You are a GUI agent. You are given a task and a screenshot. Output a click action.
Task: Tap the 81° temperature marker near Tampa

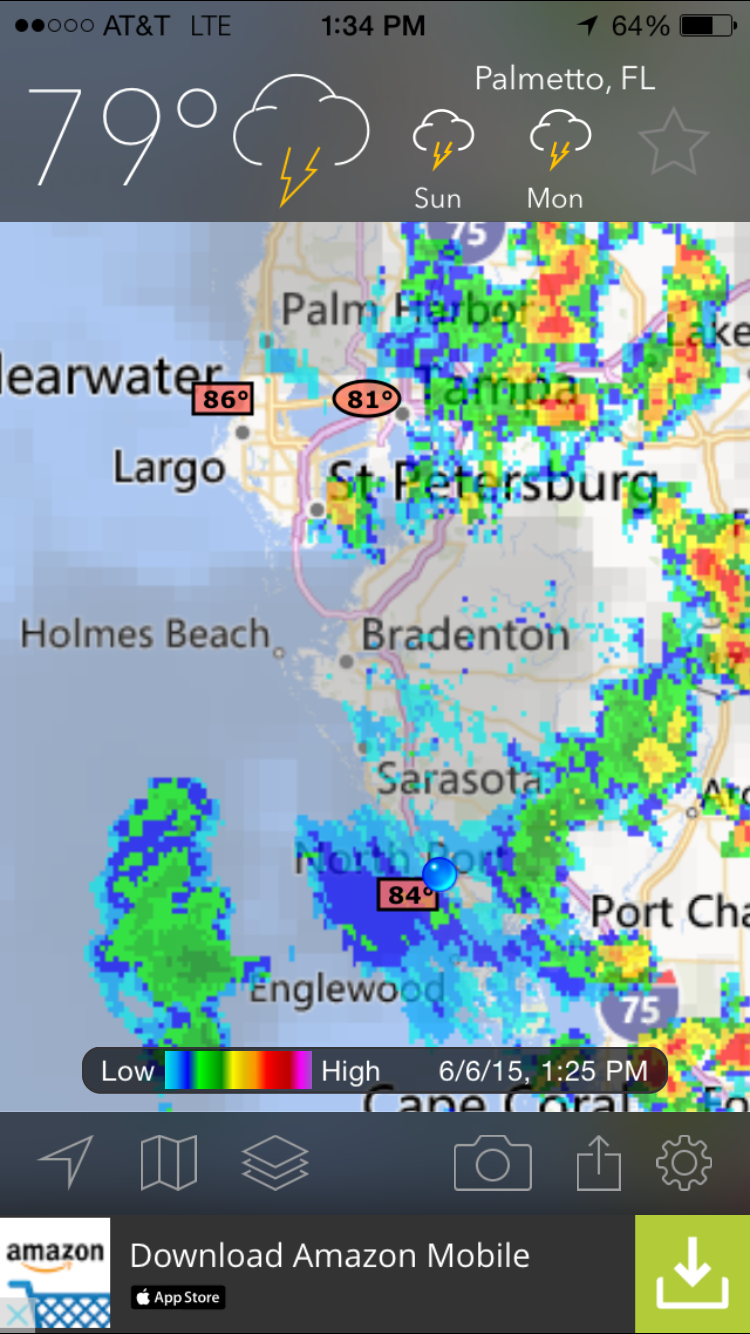[x=367, y=400]
